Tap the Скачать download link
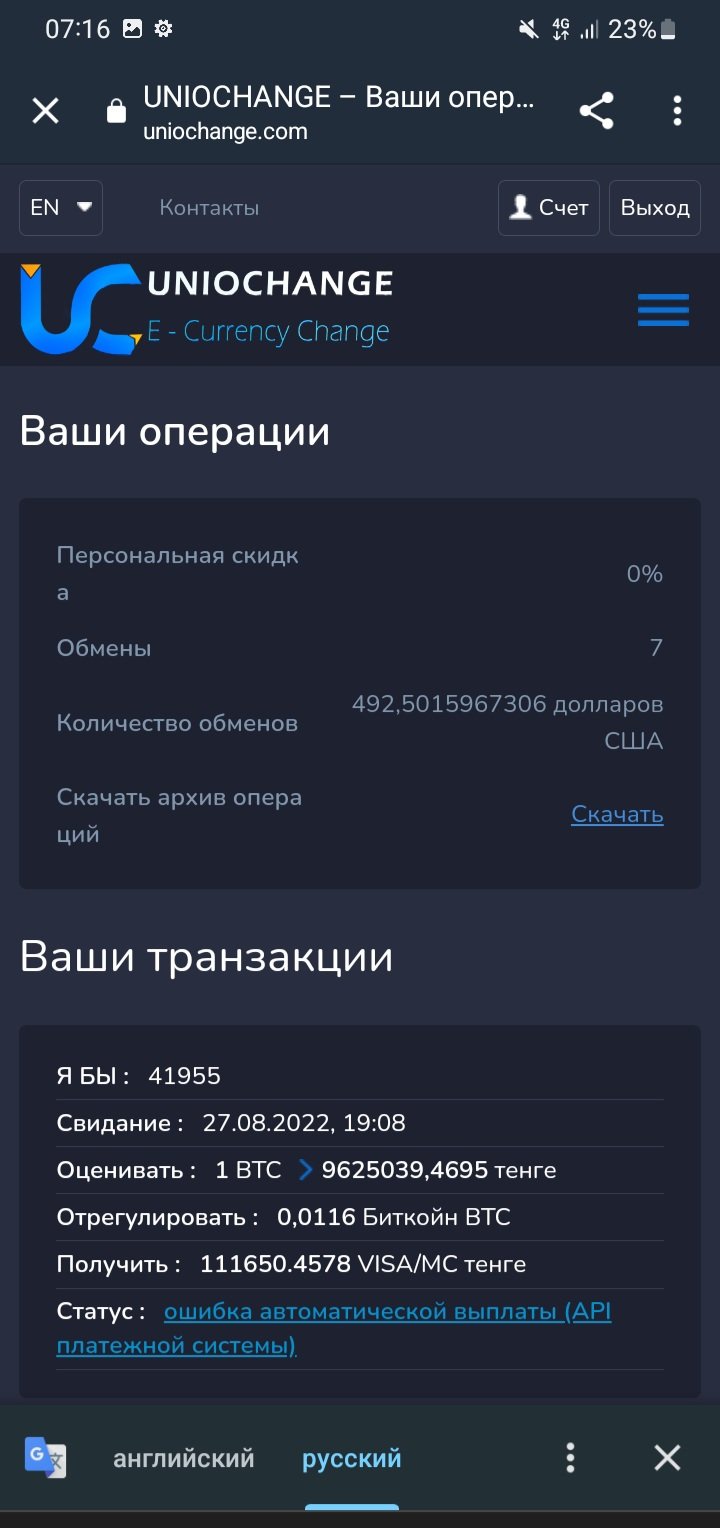720x1528 pixels. 617,815
